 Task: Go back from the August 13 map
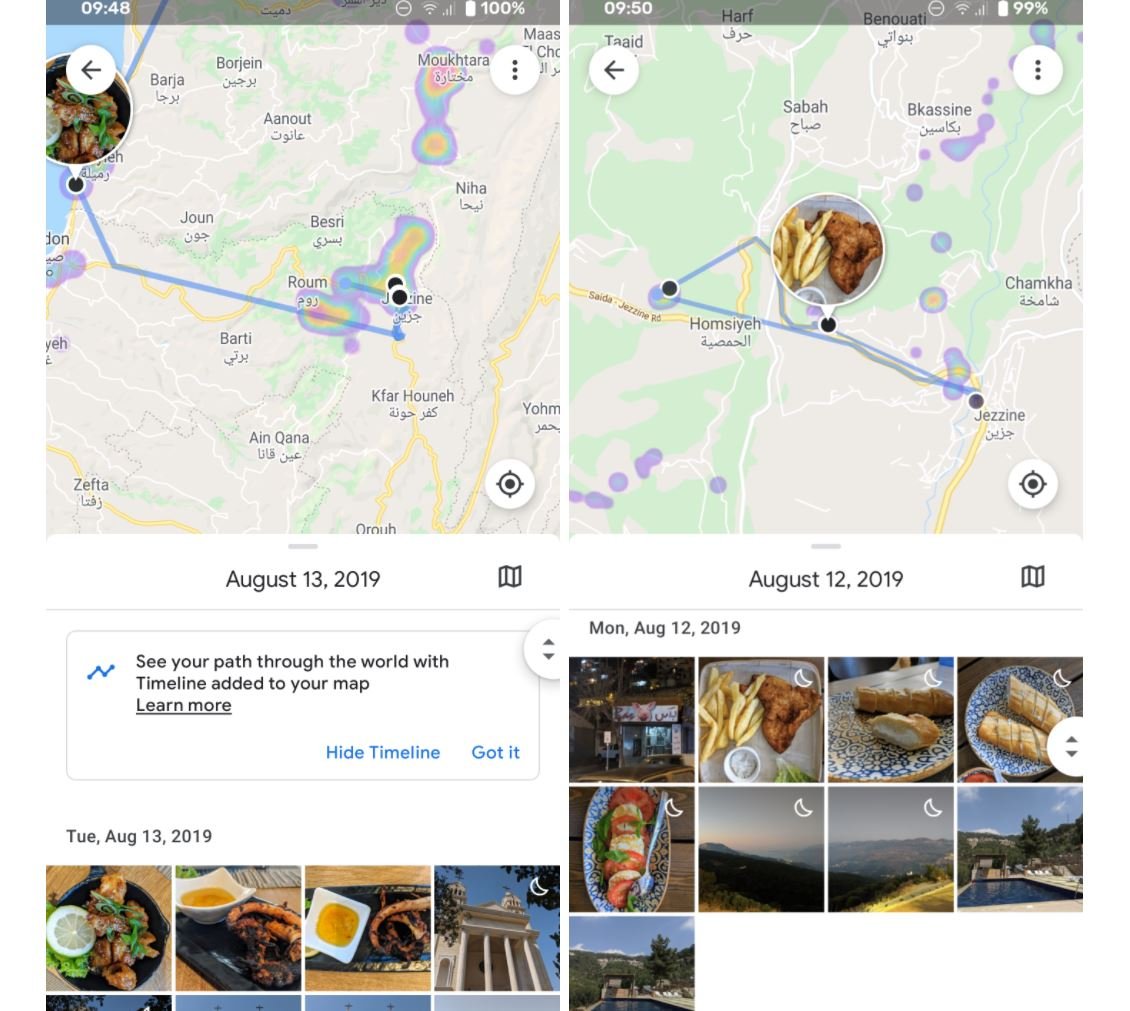point(91,70)
